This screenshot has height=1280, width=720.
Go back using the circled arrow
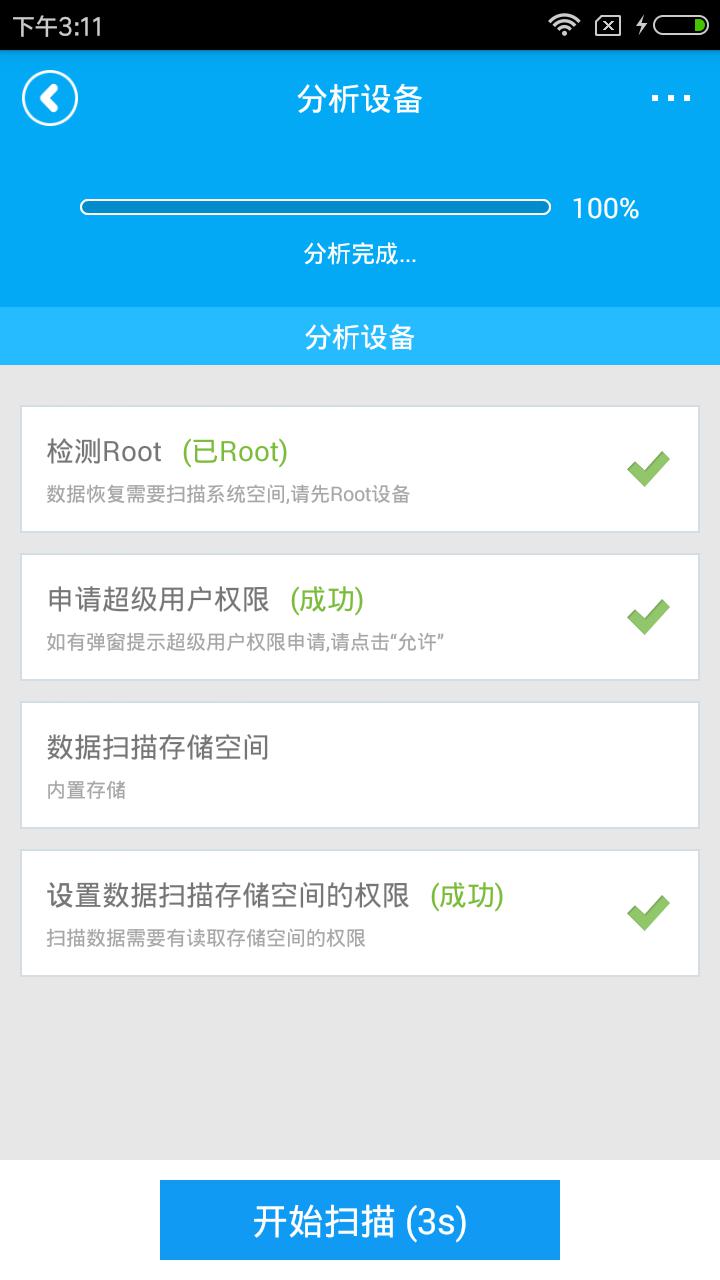pyautogui.click(x=50, y=98)
